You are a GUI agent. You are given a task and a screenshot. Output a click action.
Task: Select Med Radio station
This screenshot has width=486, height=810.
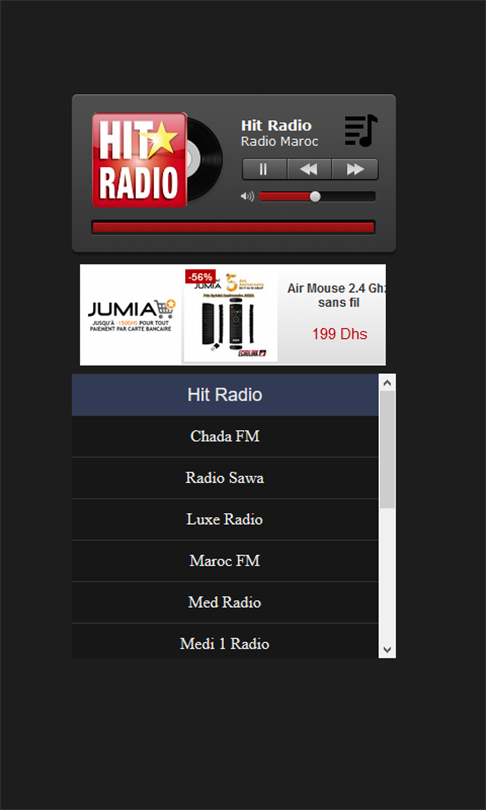tap(225, 602)
